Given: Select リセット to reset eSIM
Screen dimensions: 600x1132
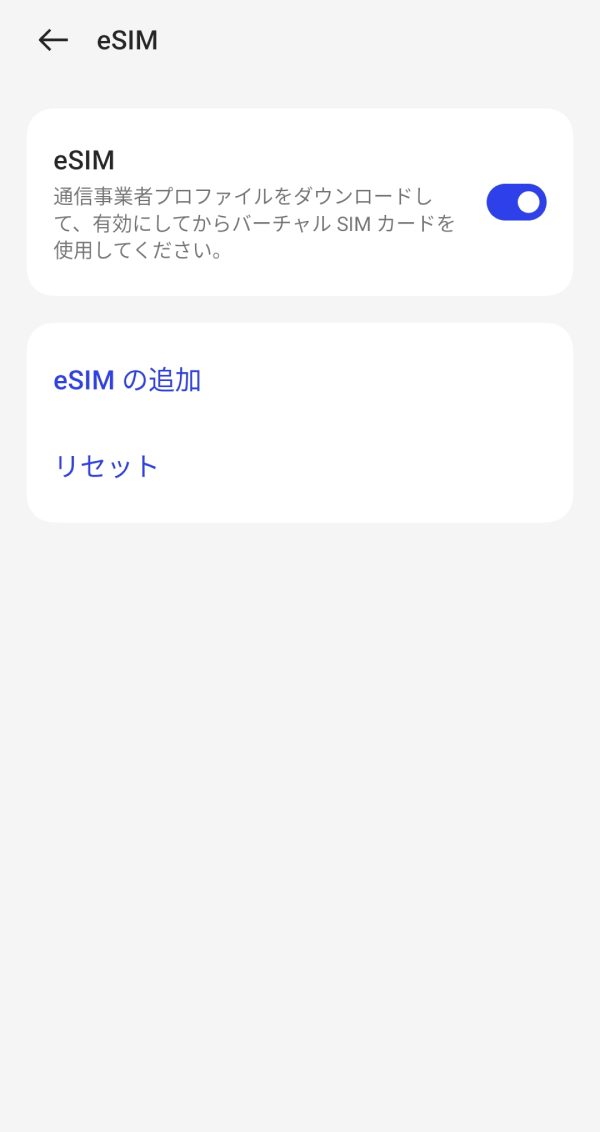Looking at the screenshot, I should 107,466.
